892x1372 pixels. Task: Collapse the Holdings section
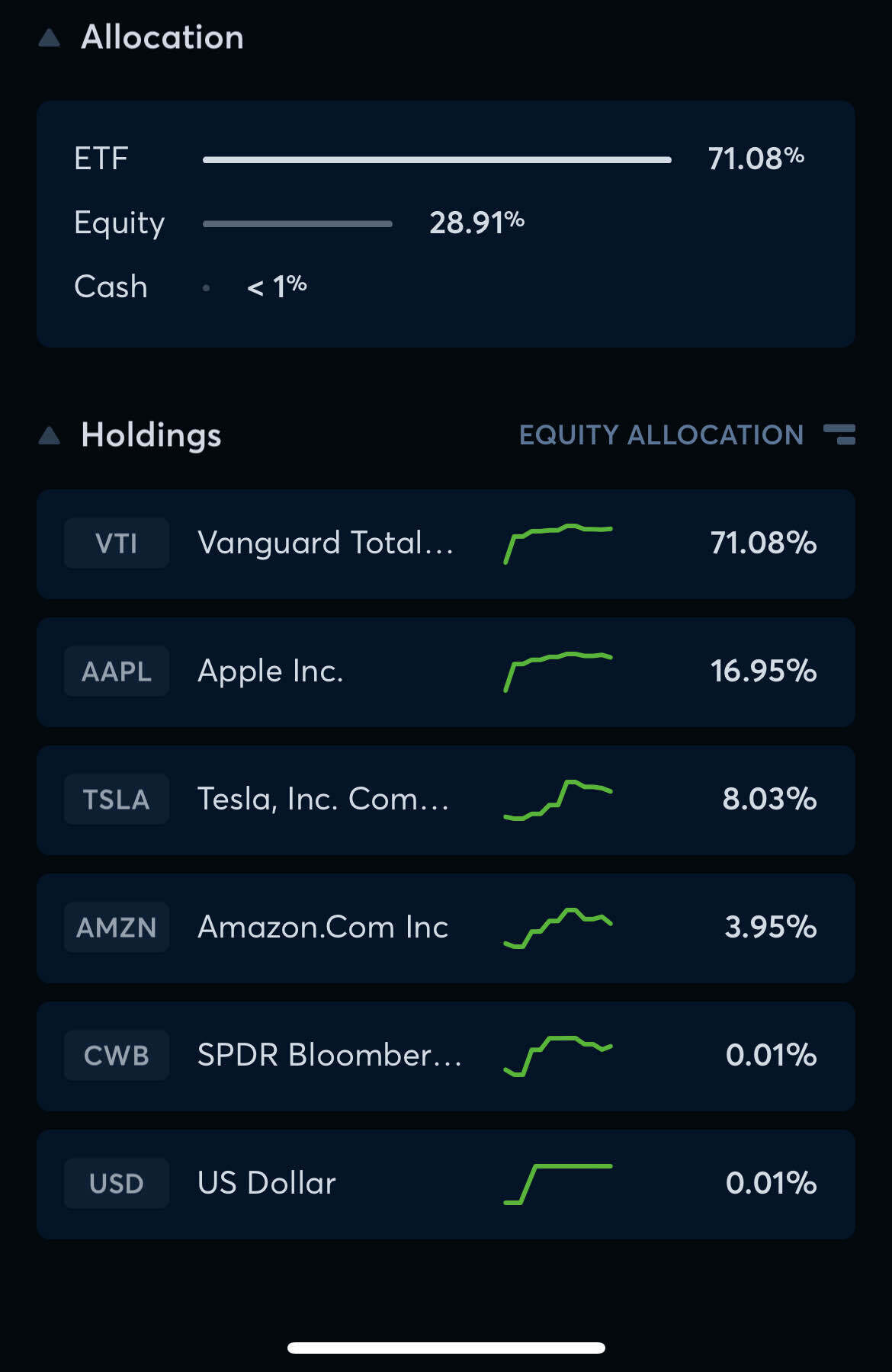pyautogui.click(x=49, y=435)
